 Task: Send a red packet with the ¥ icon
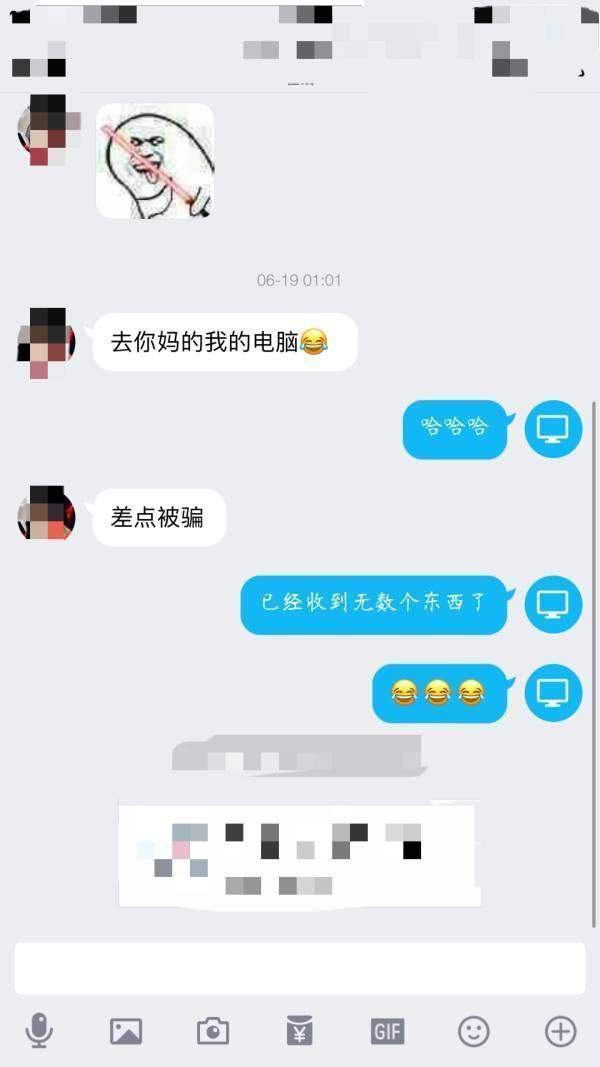coord(300,1030)
